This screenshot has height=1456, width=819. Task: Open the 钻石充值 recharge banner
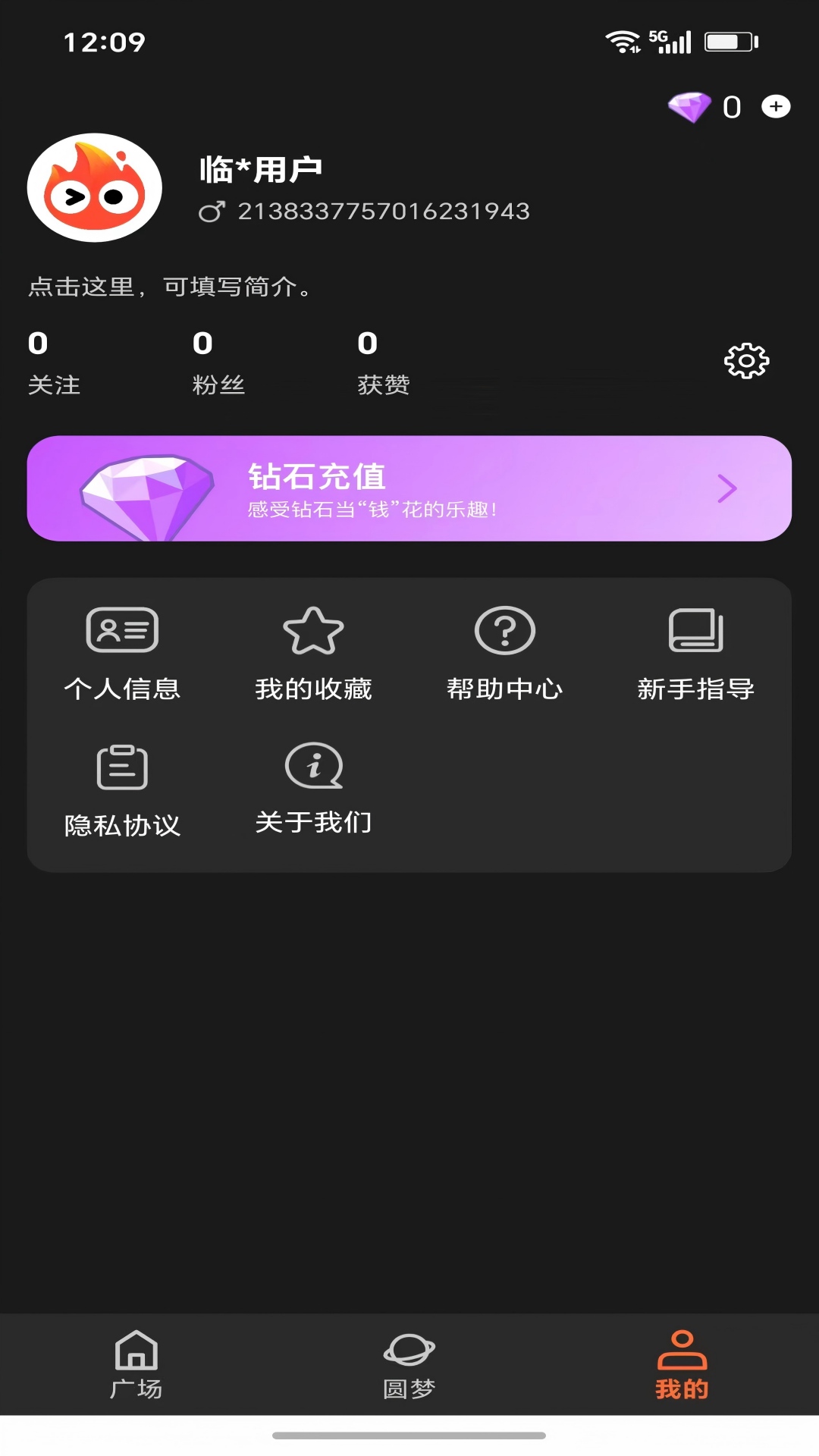(409, 489)
